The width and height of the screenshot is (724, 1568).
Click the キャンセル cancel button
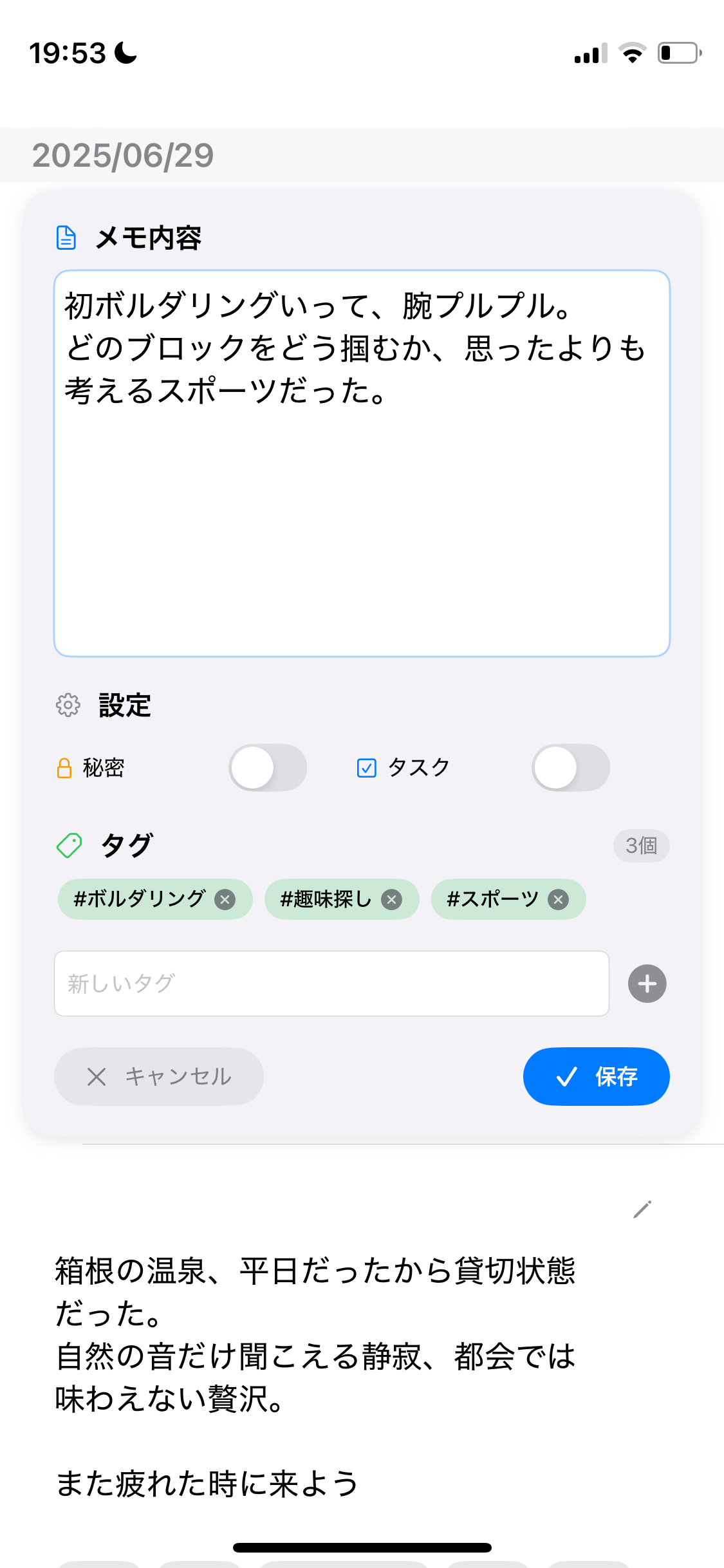[x=158, y=1076]
